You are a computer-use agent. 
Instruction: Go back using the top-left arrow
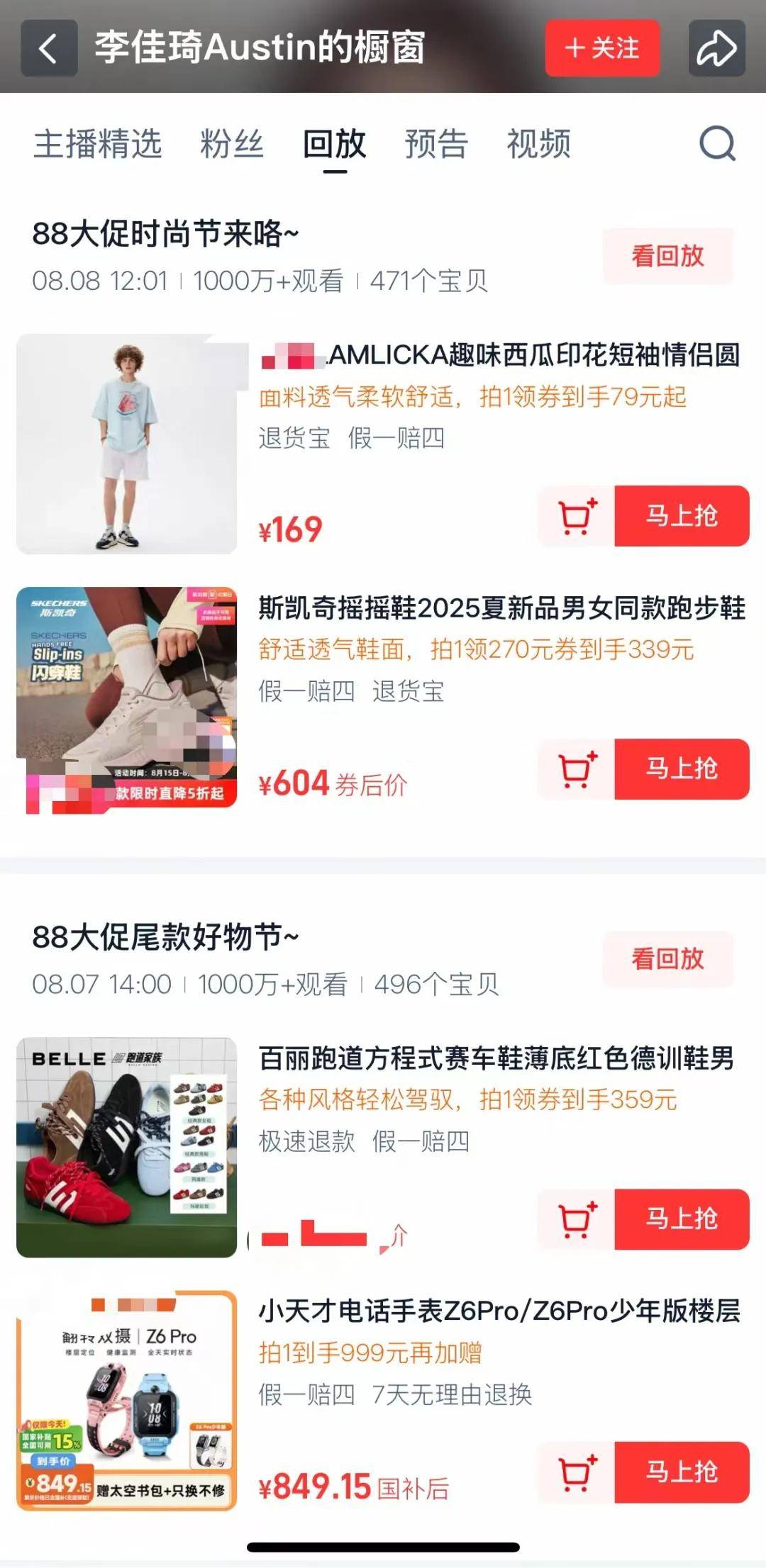tap(49, 48)
